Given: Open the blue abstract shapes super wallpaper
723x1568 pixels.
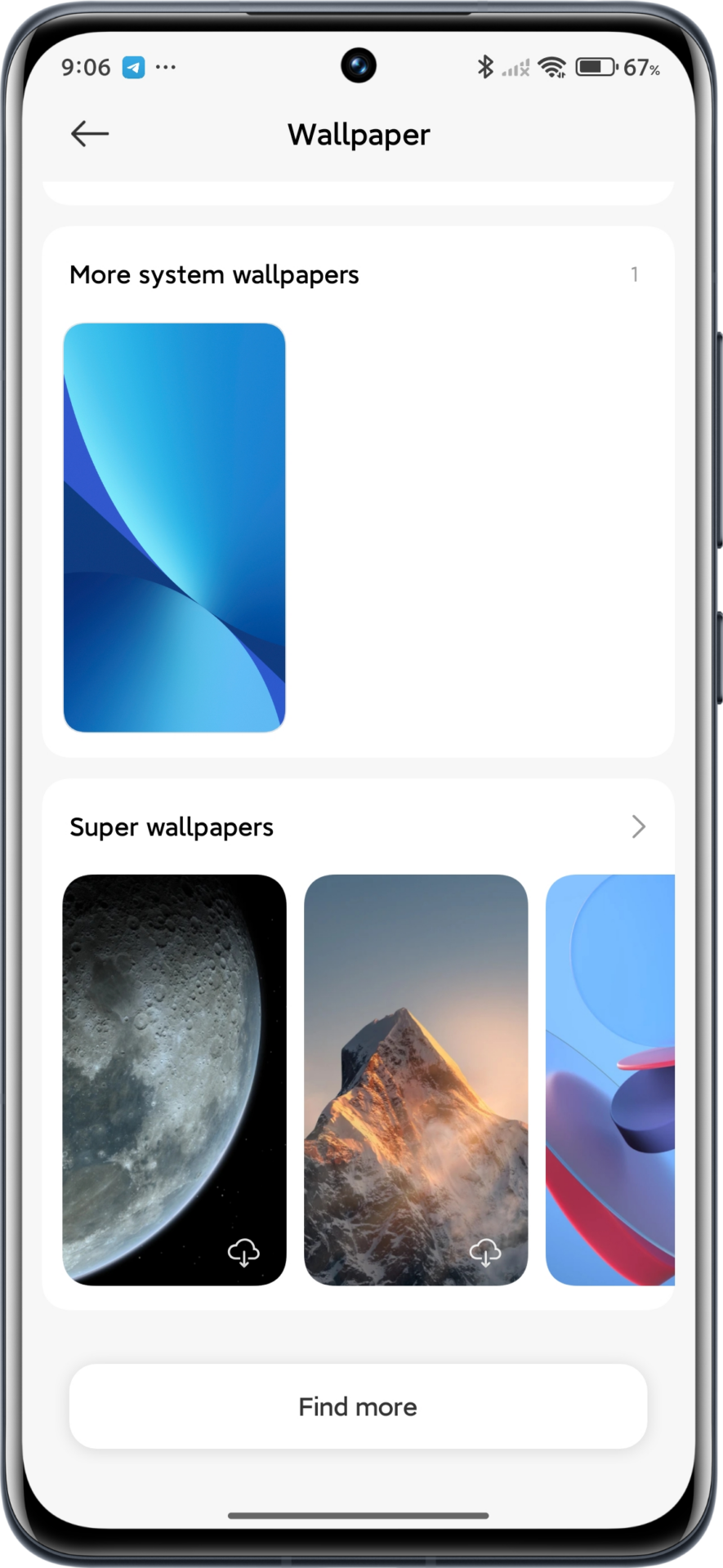Looking at the screenshot, I should pos(609,1078).
